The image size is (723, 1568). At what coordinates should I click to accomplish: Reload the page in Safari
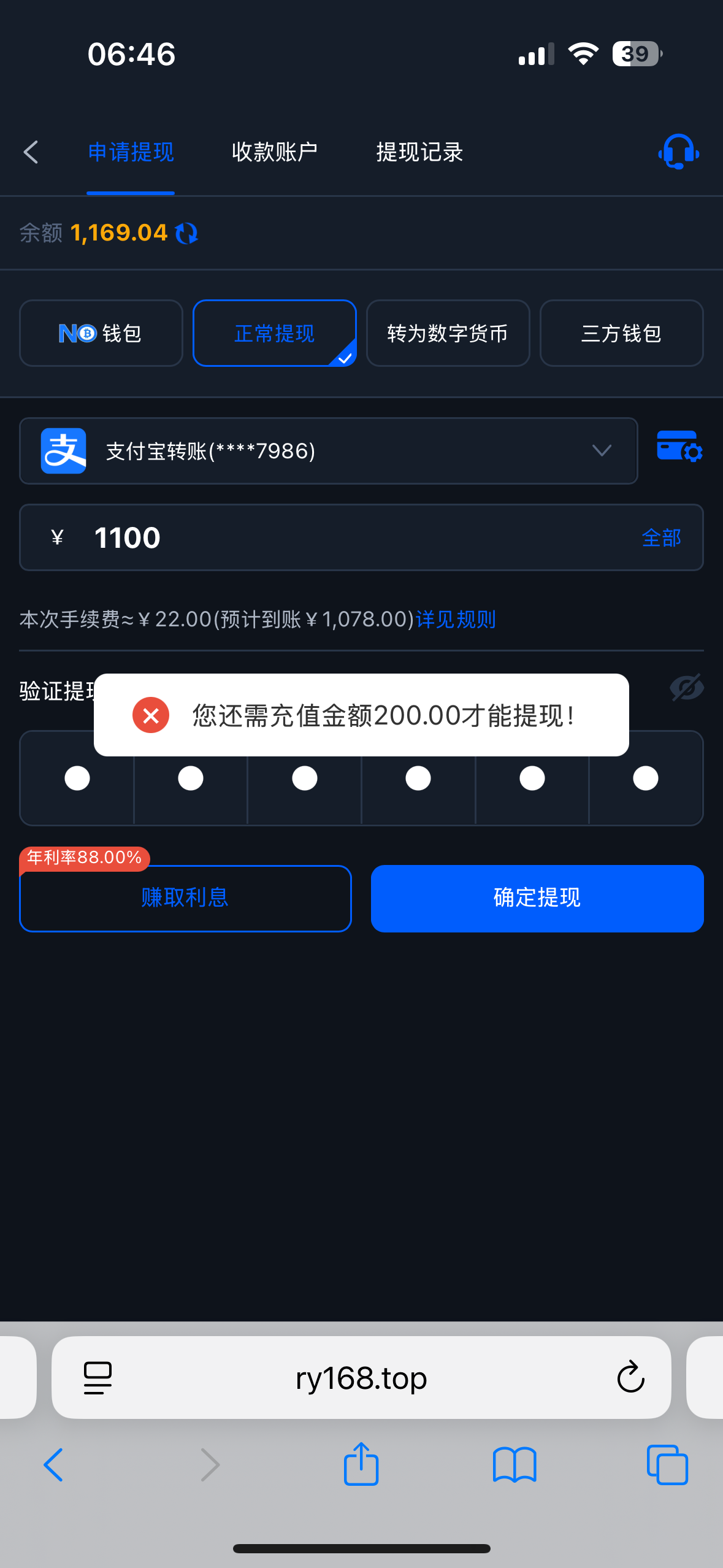click(630, 1377)
